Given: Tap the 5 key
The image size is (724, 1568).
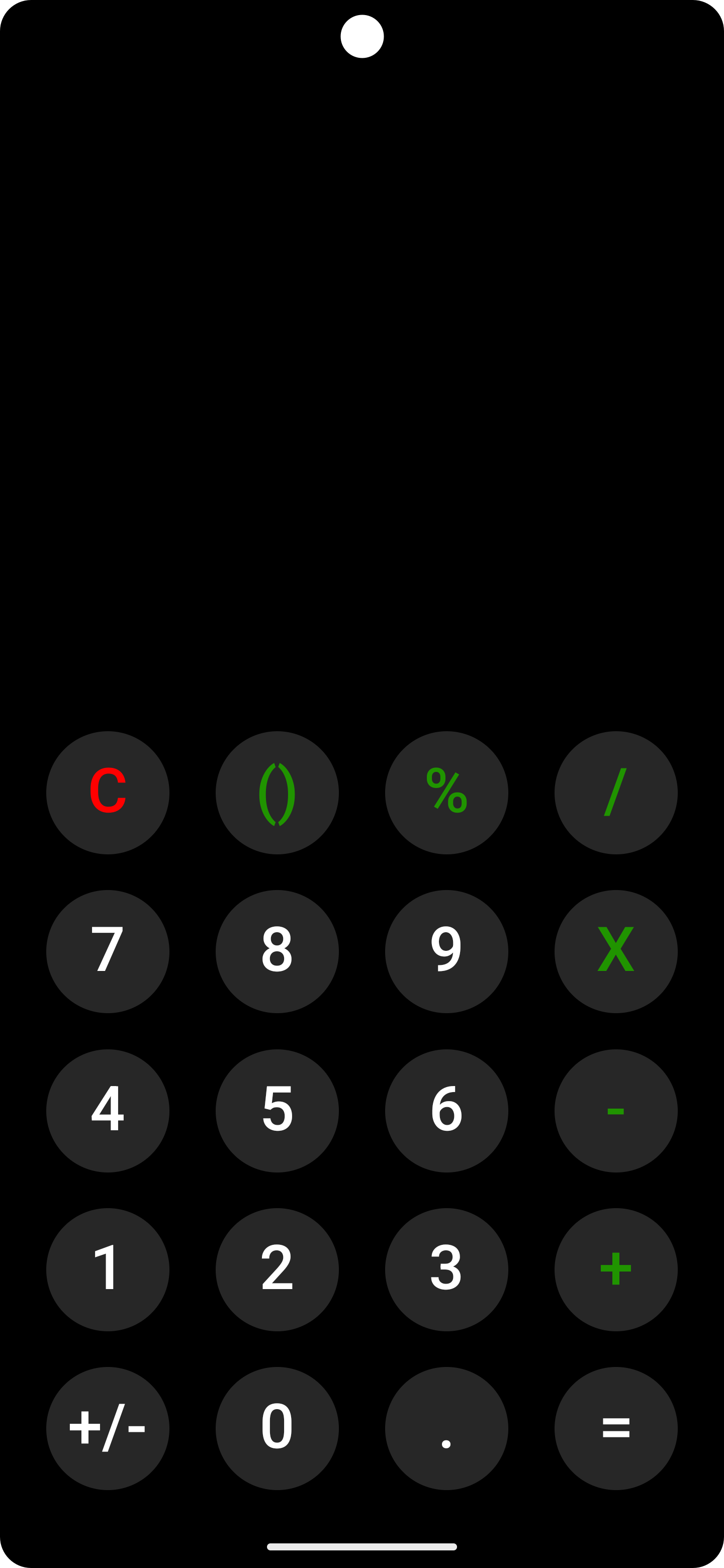Looking at the screenshot, I should click(277, 1111).
